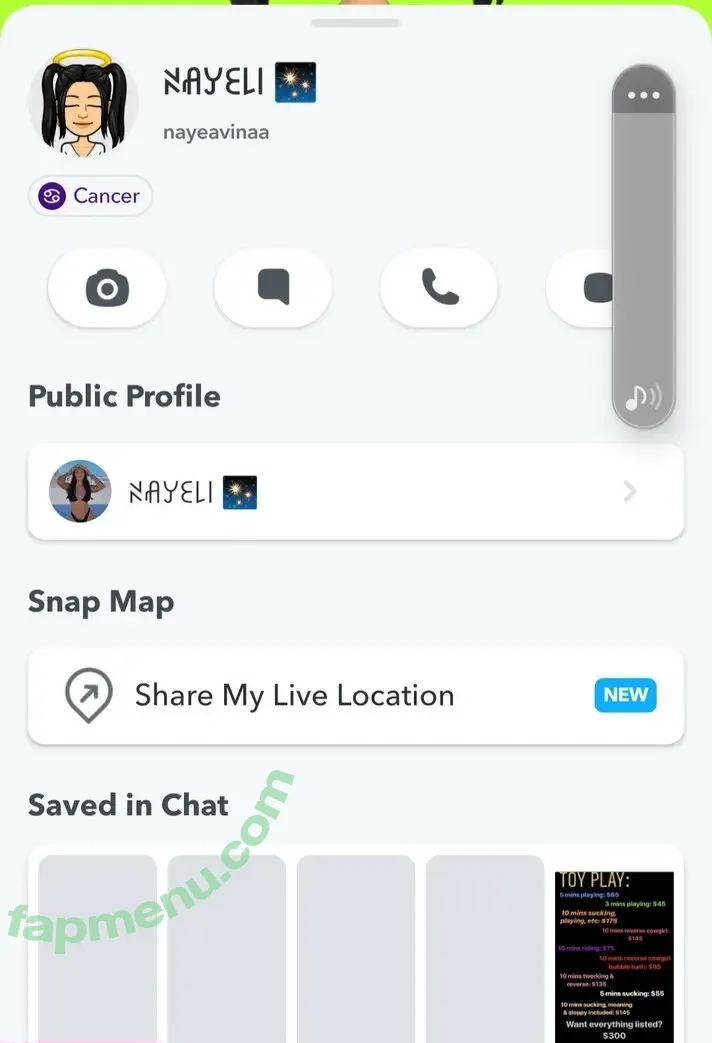Image resolution: width=712 pixels, height=1043 pixels.
Task: Start a chat with Nayeli
Action: pos(273,289)
